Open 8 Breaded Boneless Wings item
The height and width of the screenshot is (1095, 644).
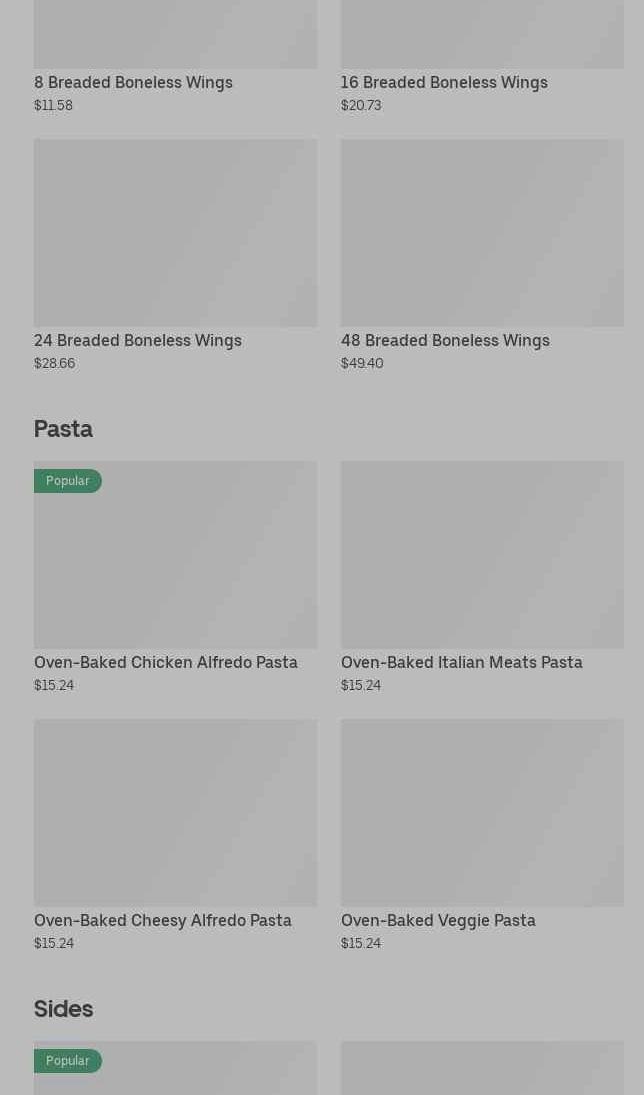[133, 82]
